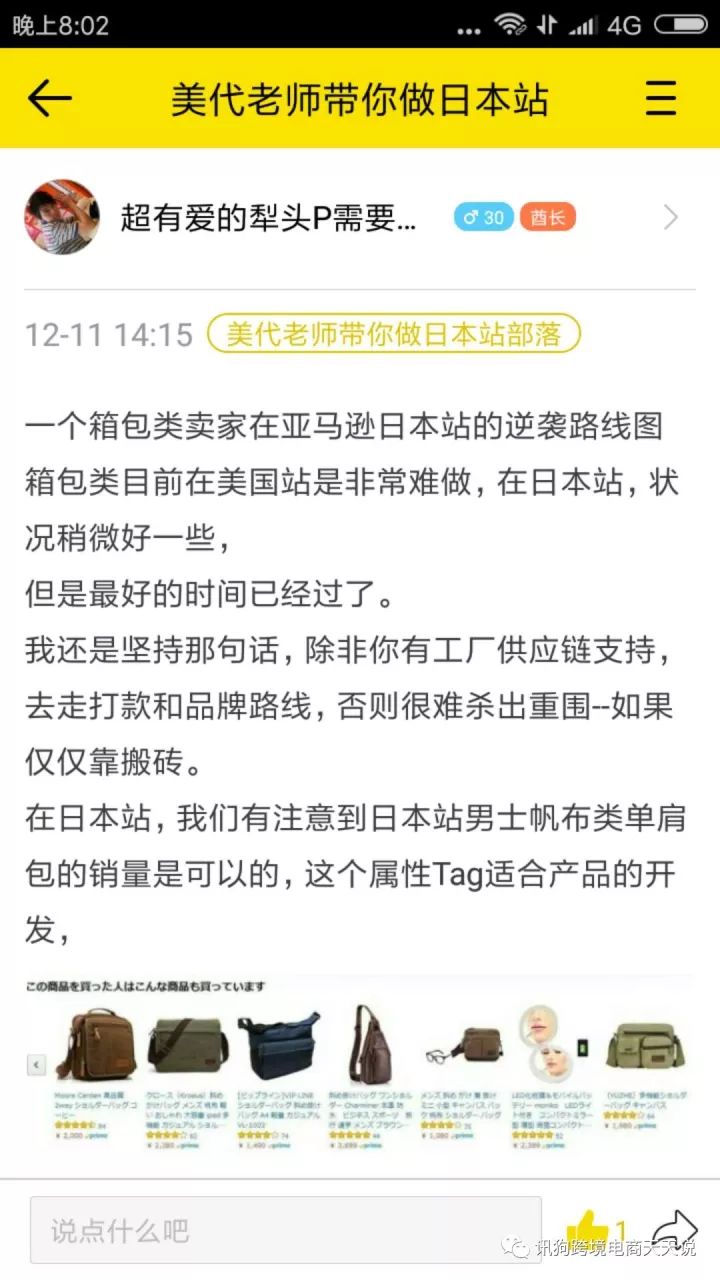The image size is (720, 1280).
Task: Open the Amazon Japan bags screenshot image
Action: click(x=358, y=1064)
